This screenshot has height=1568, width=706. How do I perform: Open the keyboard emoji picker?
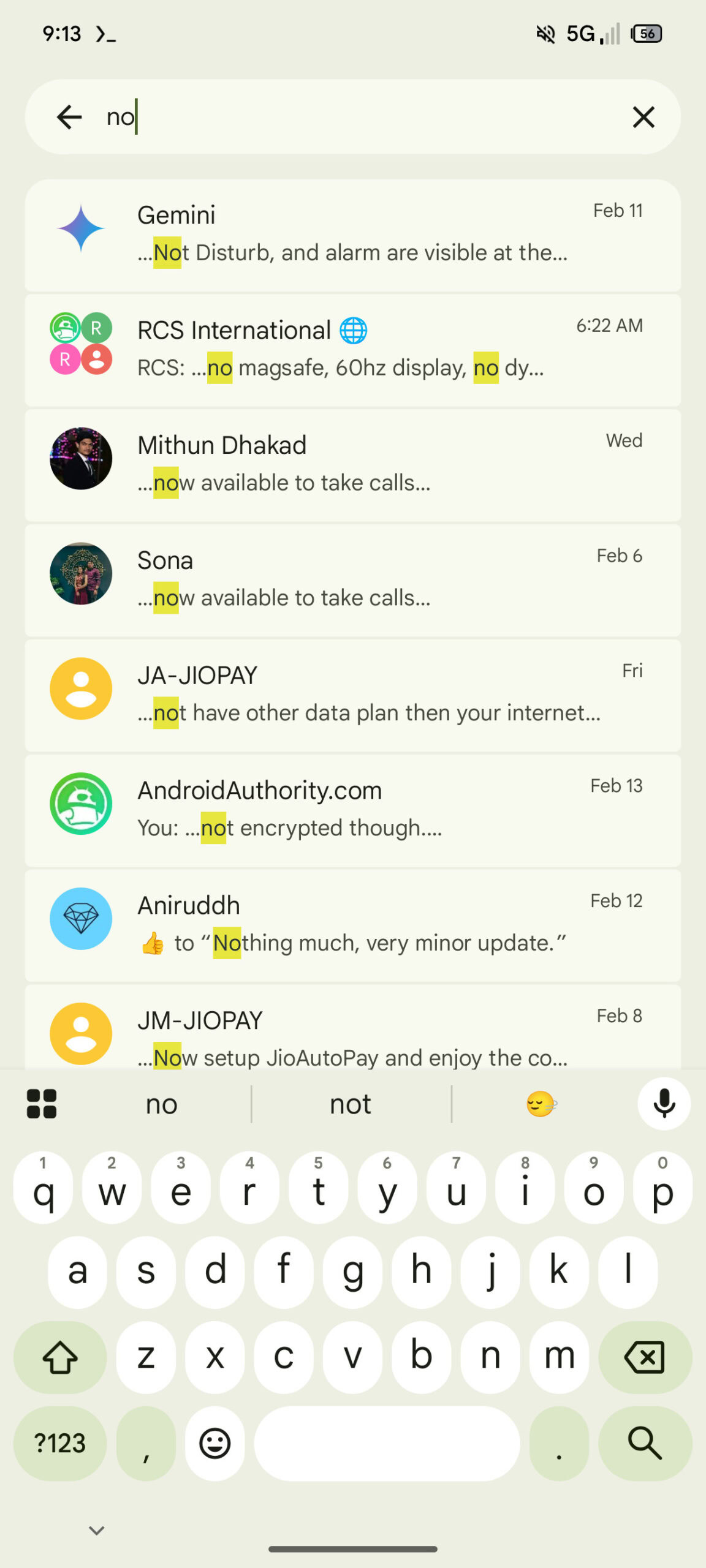(214, 1443)
